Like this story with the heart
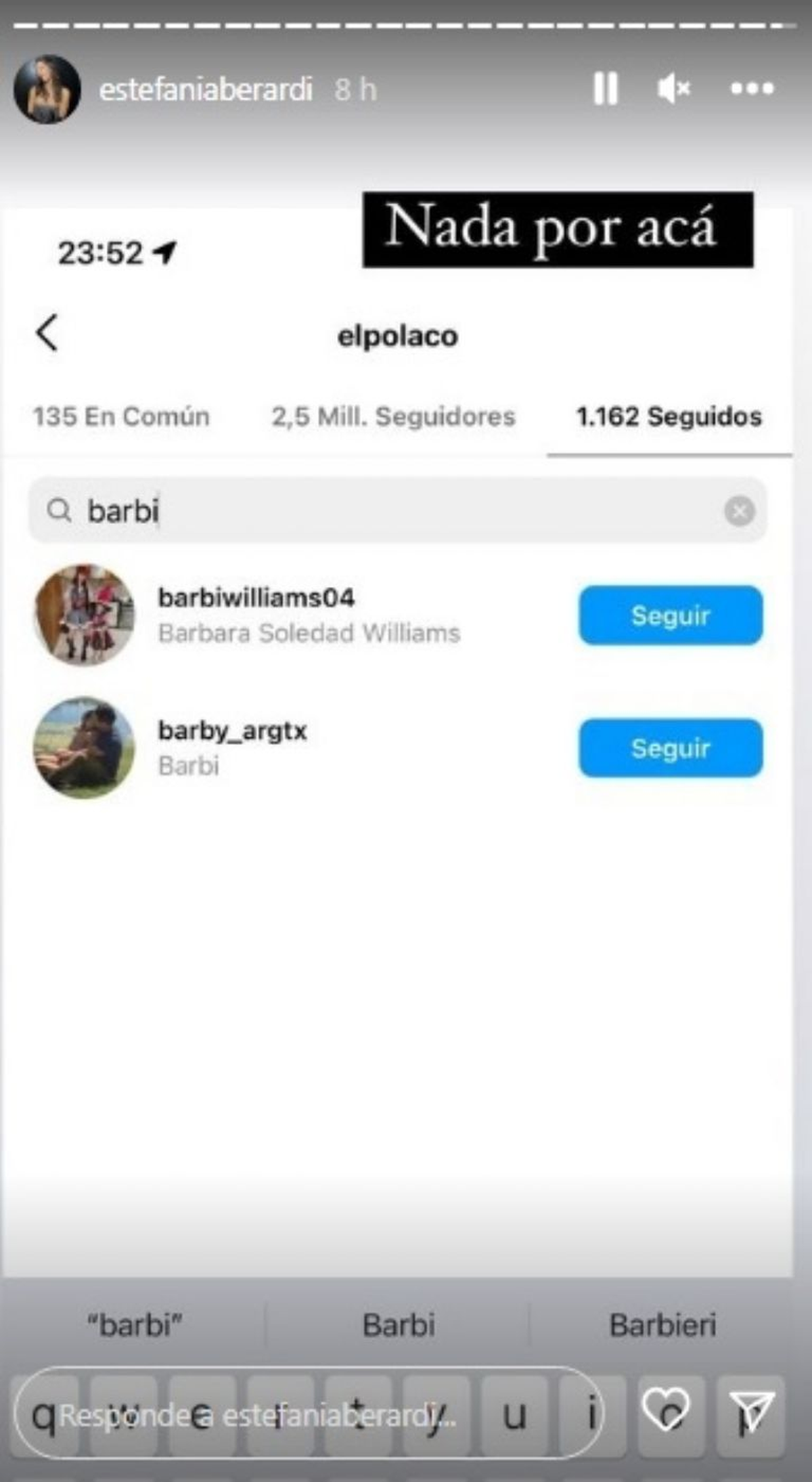Viewport: 812px width, 1482px height. [x=665, y=1411]
